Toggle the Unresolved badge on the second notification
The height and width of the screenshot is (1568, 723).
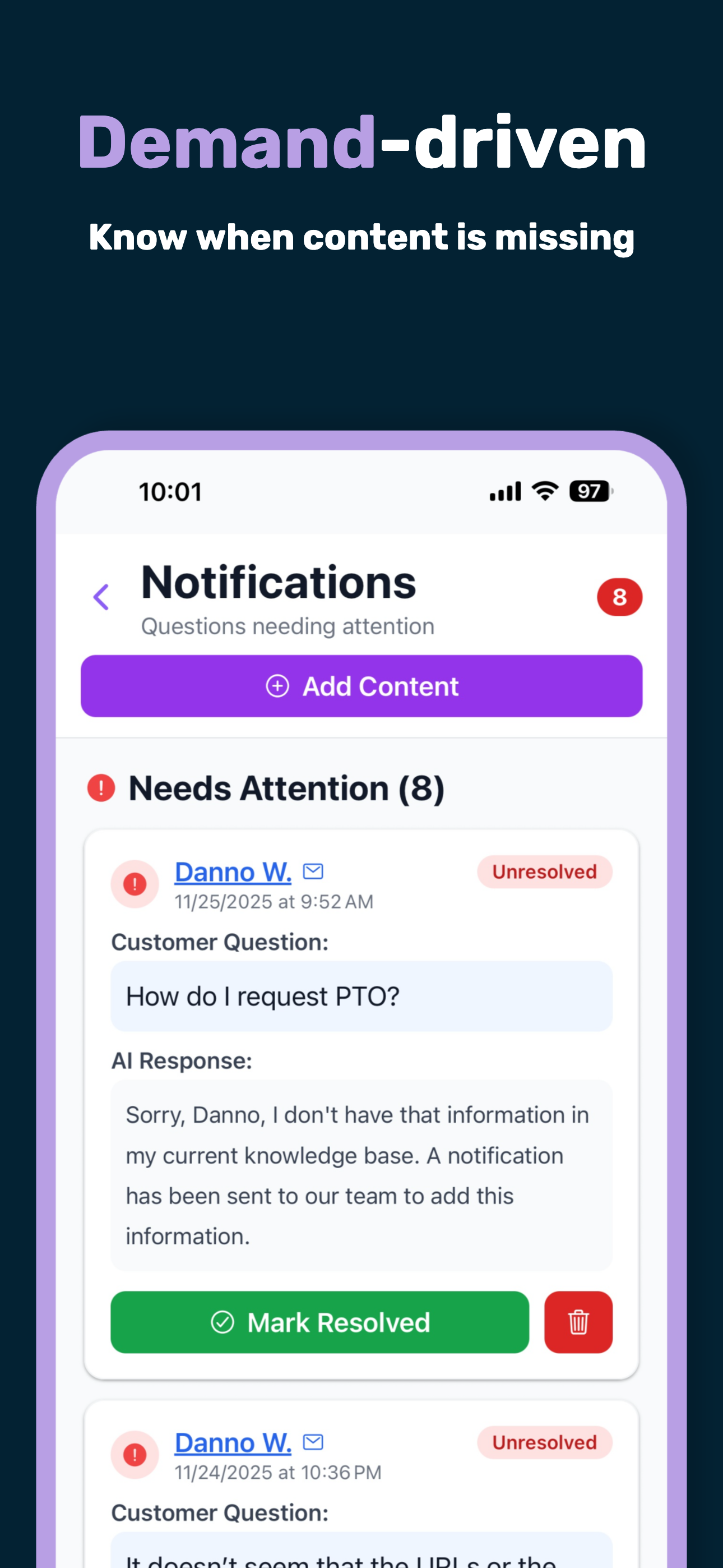(x=545, y=1442)
